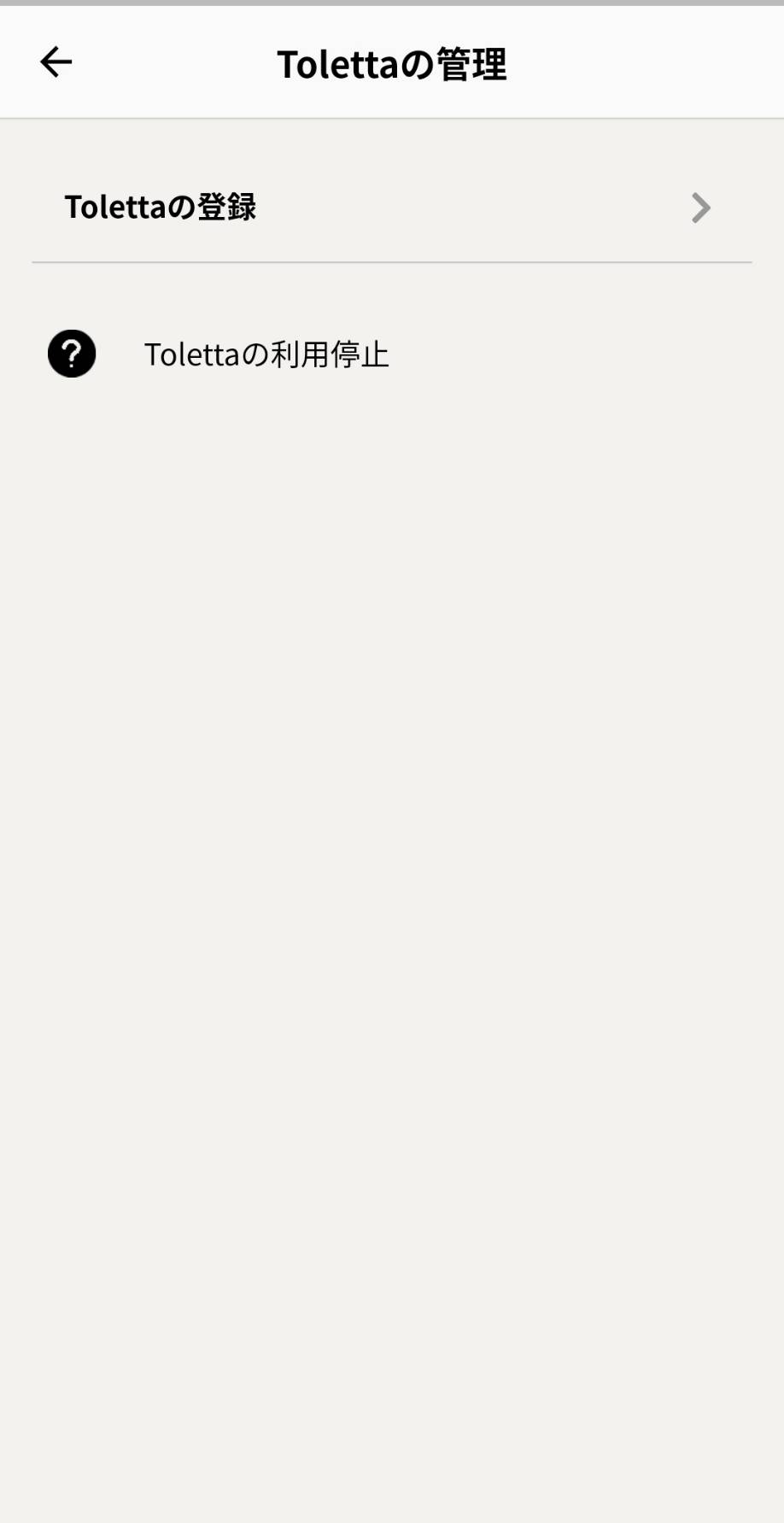Open the Tolettaの登録 row
This screenshot has height=1523, width=784.
pyautogui.click(x=391, y=208)
